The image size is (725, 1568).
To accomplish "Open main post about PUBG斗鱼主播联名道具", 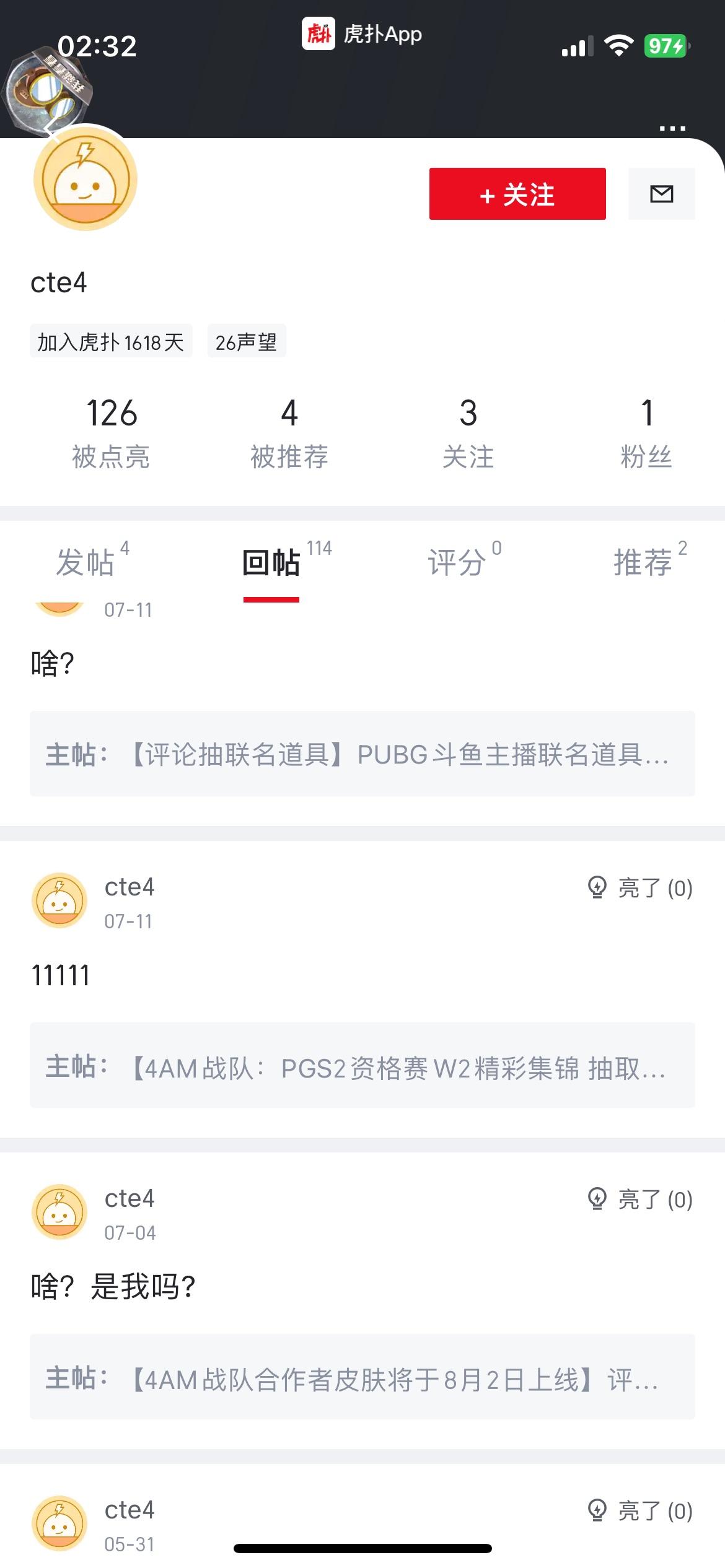I will coord(362,754).
